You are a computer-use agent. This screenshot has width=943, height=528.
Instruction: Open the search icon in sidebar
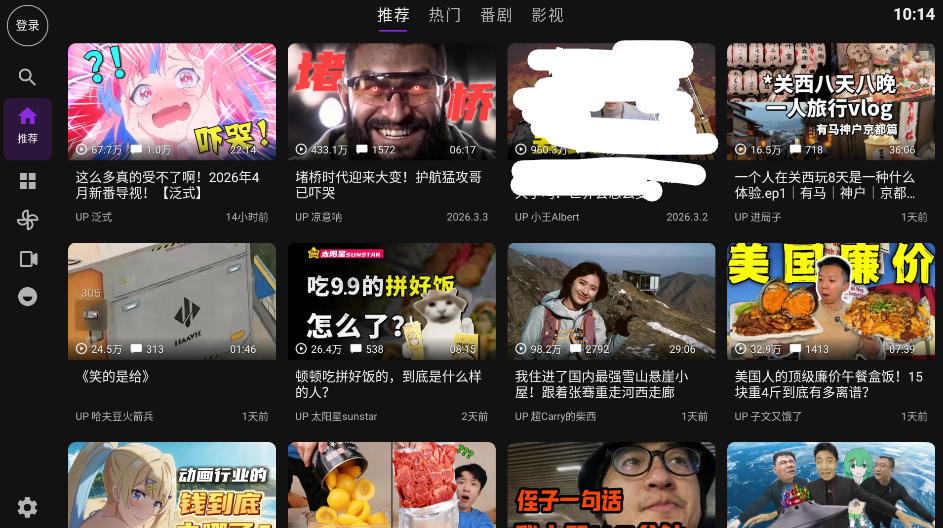click(x=27, y=77)
